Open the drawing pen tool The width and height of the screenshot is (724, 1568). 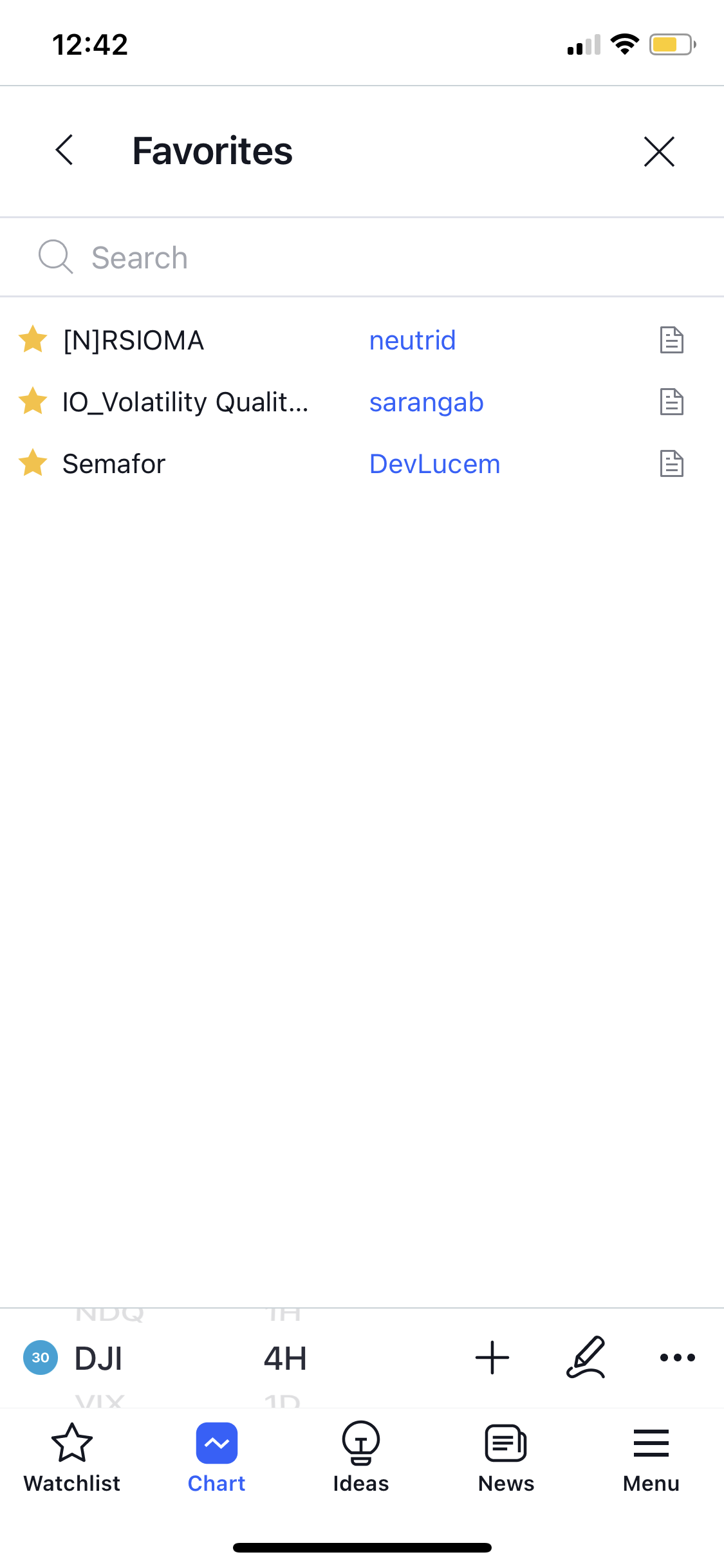coord(586,1358)
